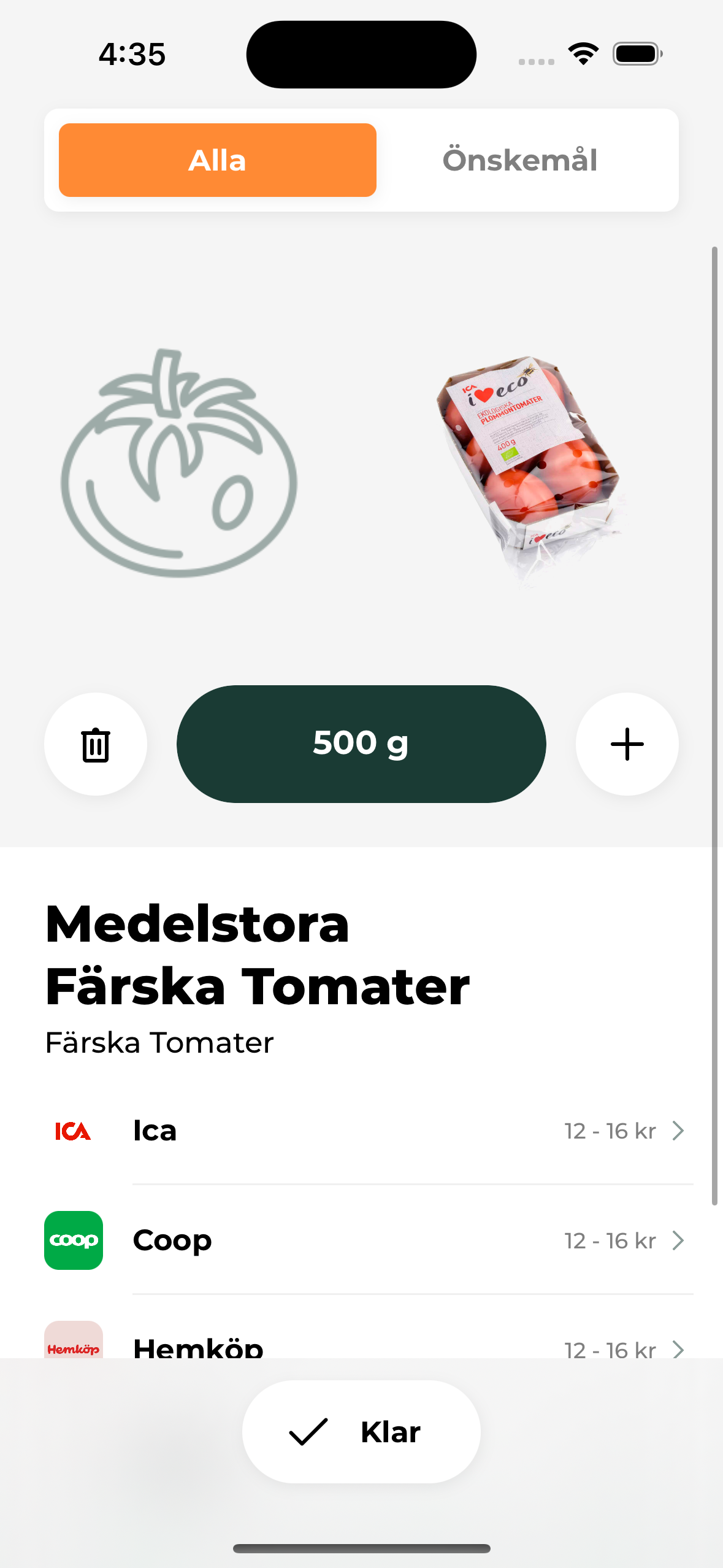Tap the 500 g quantity button

[361, 744]
